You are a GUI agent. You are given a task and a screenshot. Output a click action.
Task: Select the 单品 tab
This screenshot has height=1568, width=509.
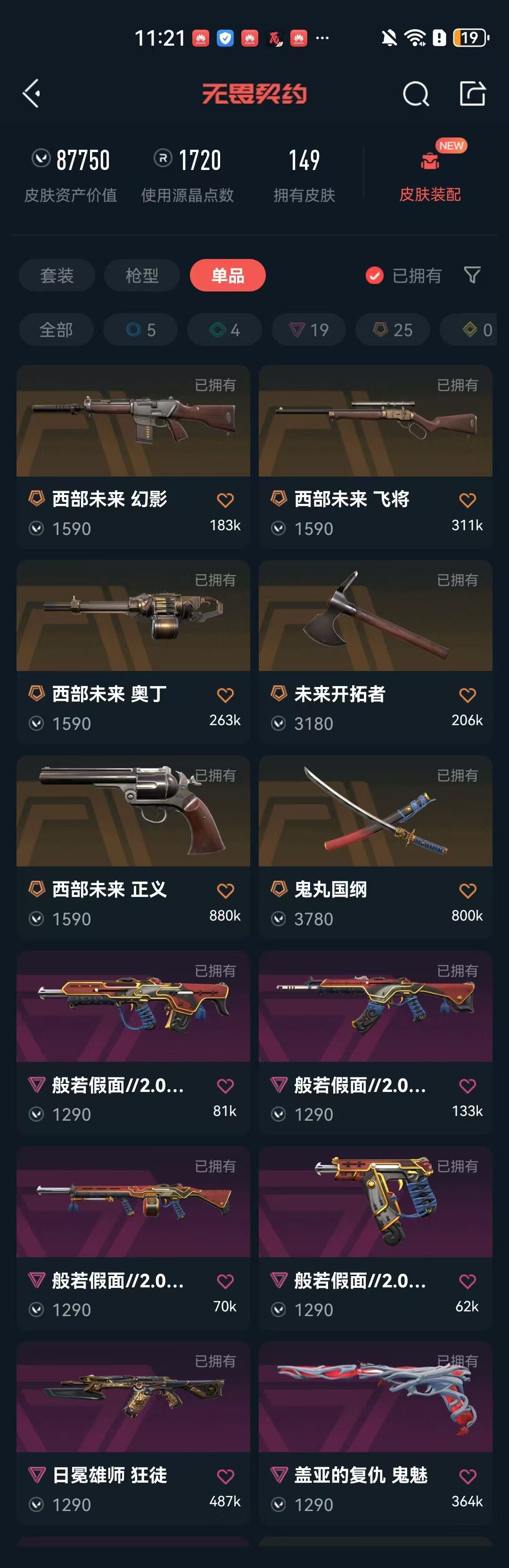click(227, 276)
